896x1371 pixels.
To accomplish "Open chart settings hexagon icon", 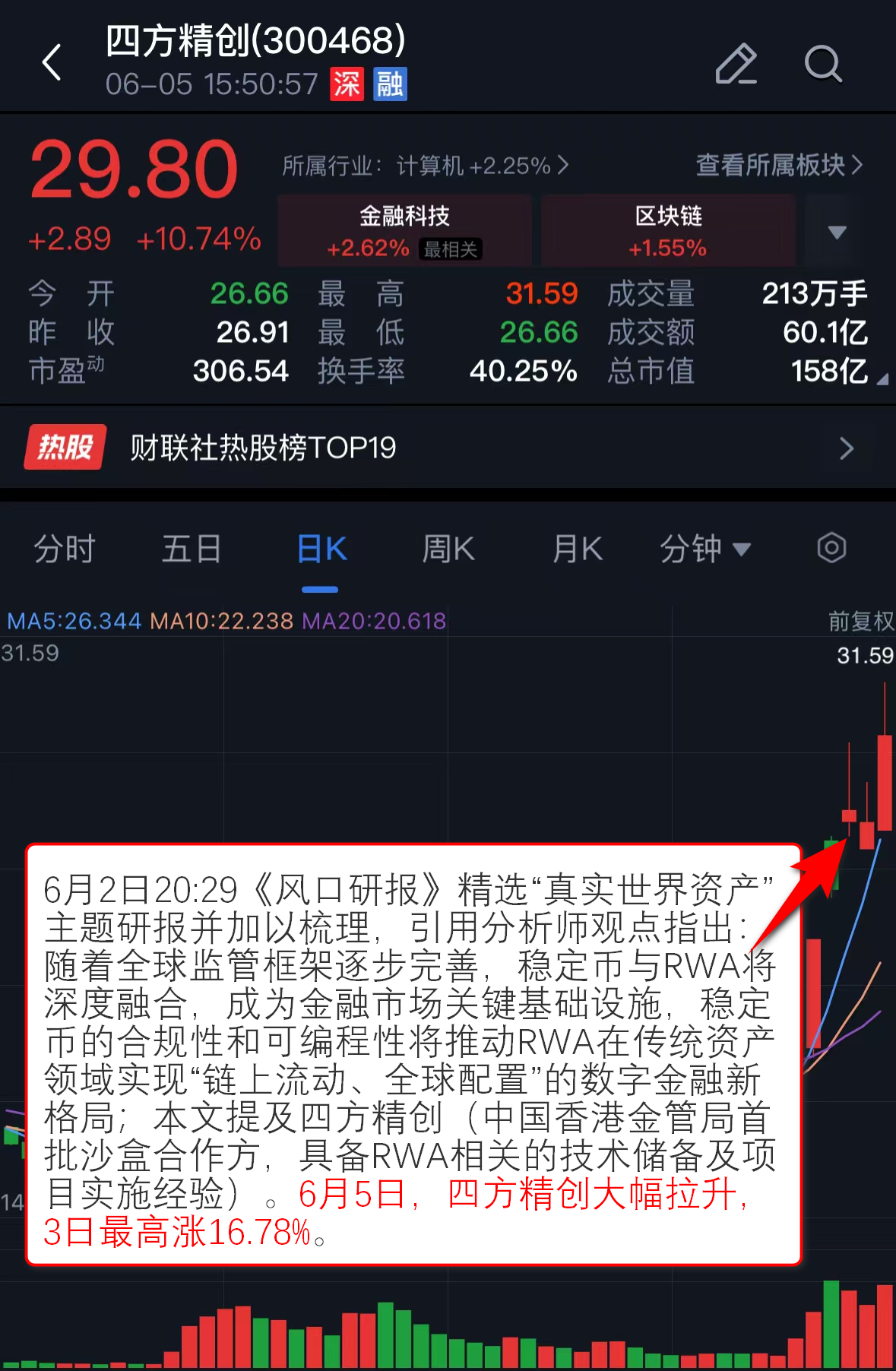I will point(831,548).
